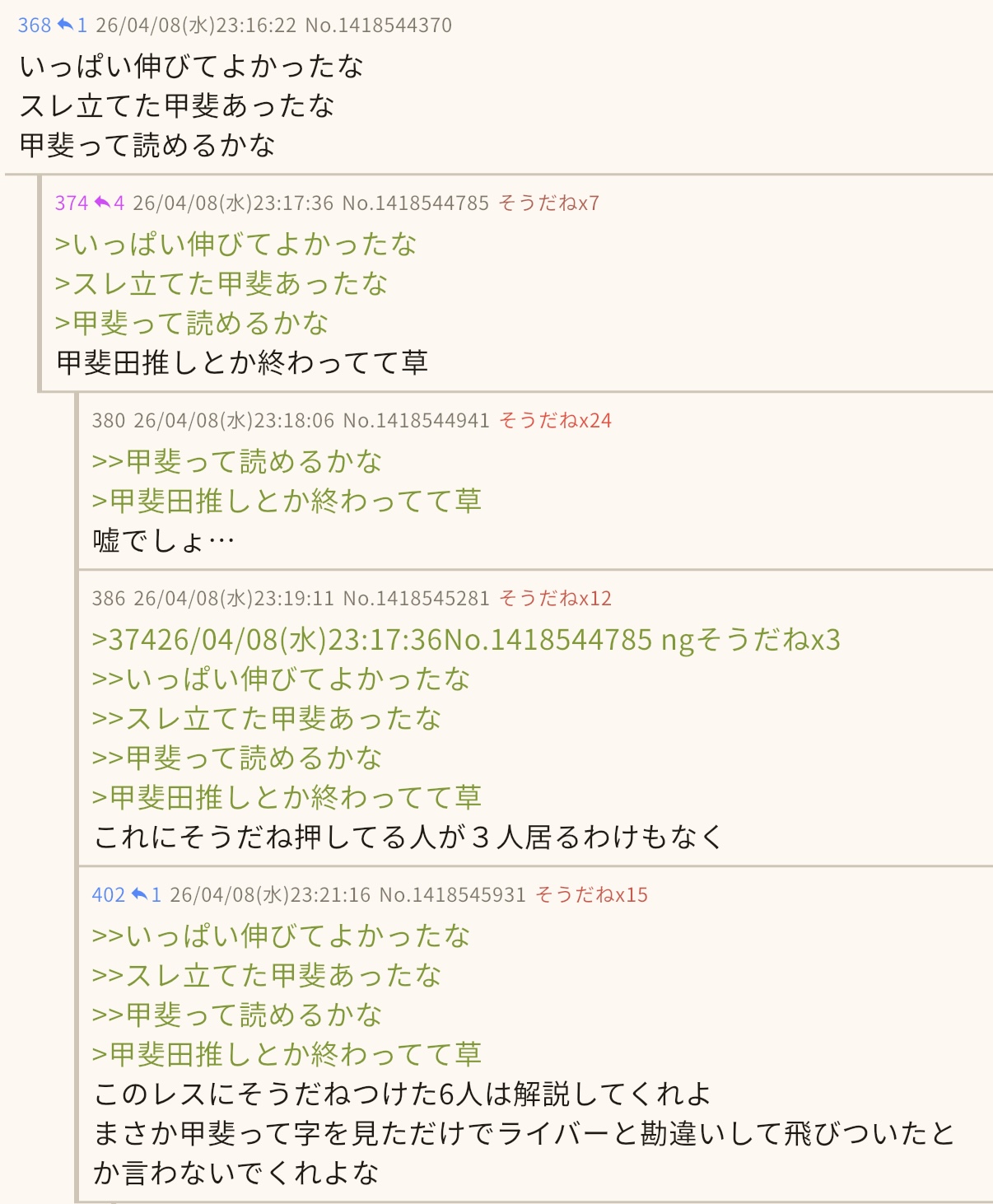Tap そうだねx12 on post 386

pos(555,599)
